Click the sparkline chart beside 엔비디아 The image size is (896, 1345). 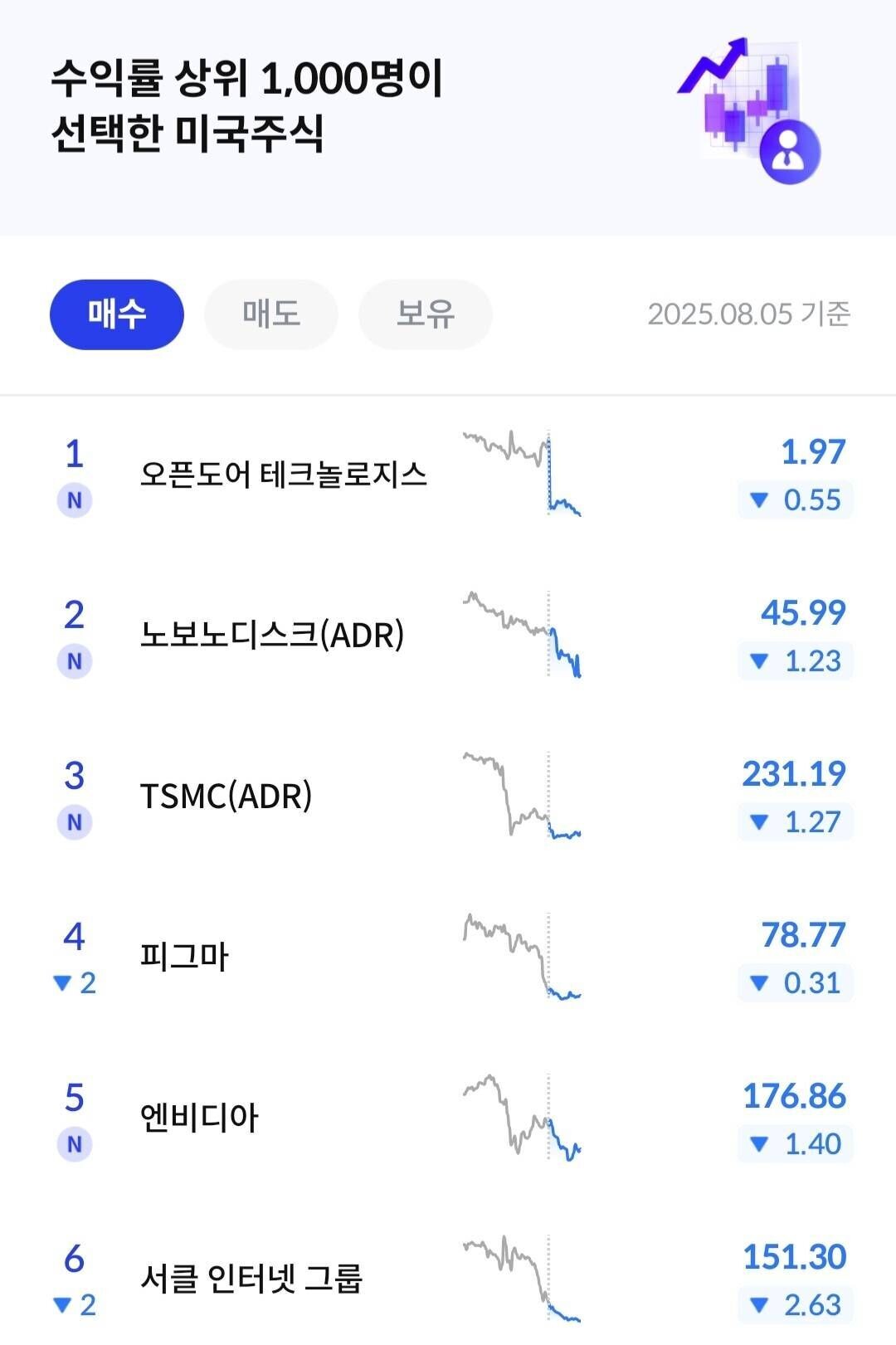(x=521, y=1118)
